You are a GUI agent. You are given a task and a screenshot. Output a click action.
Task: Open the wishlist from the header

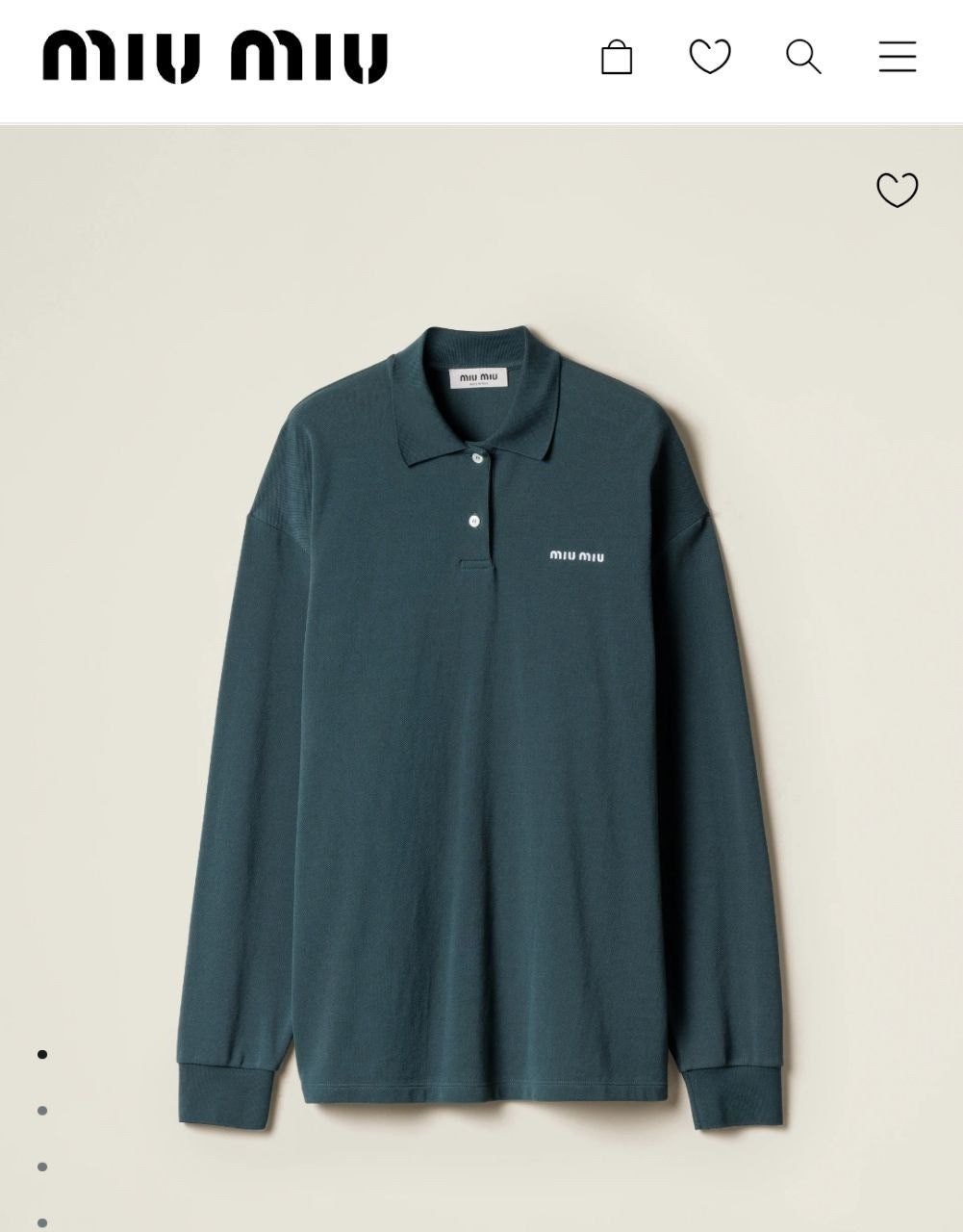point(710,56)
